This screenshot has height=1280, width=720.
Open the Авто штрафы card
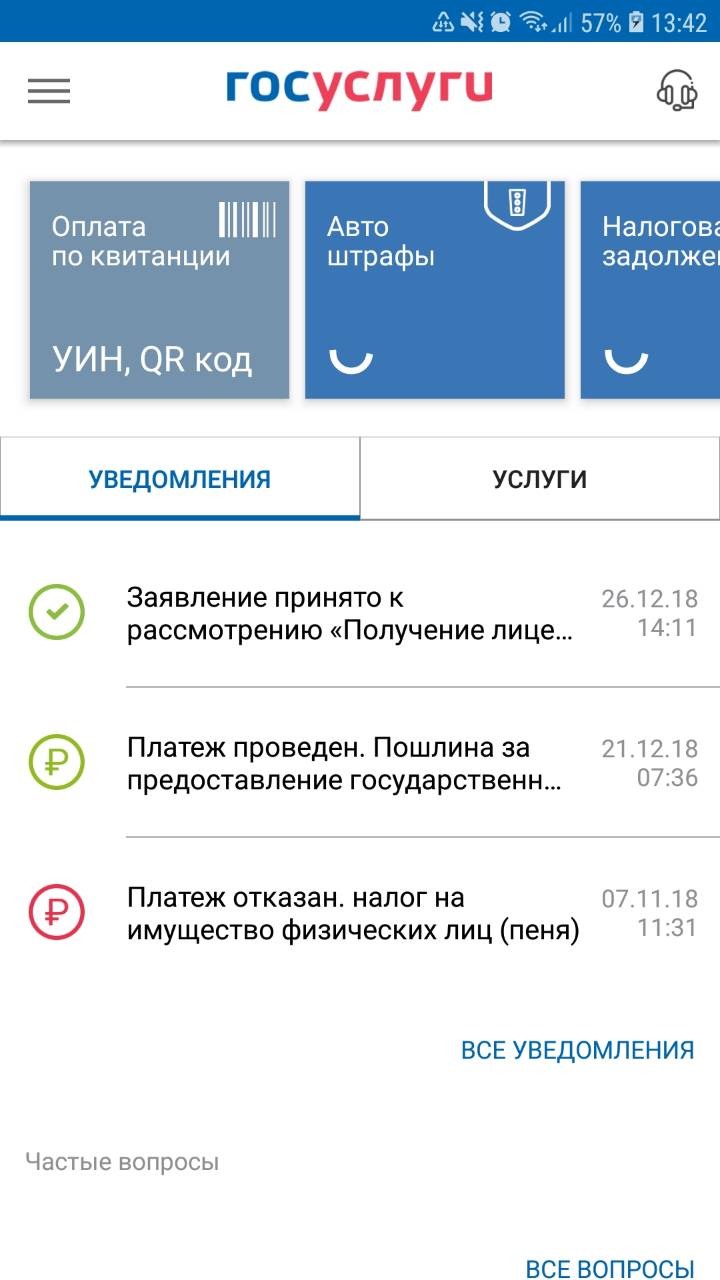[x=434, y=290]
